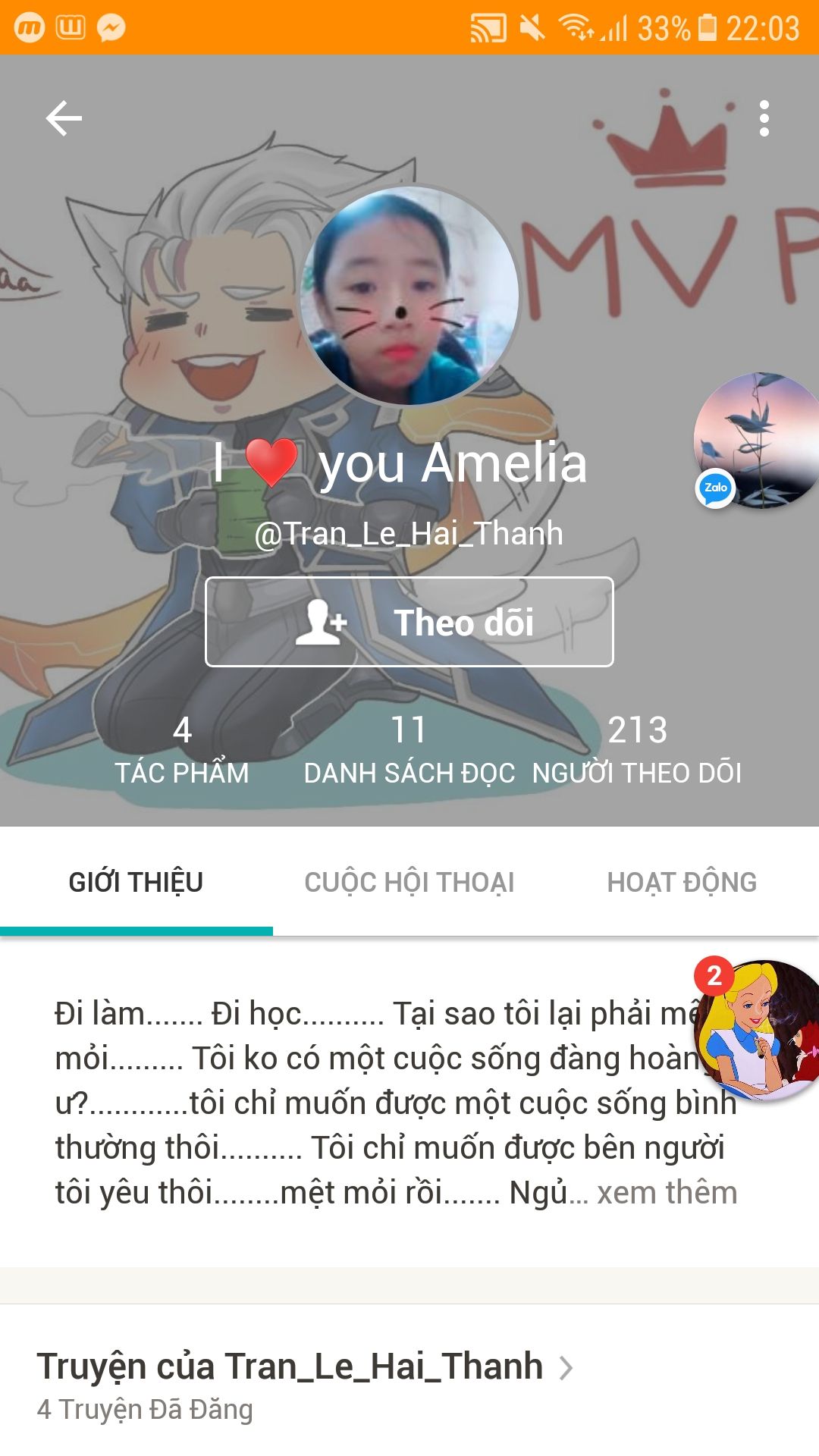Switch to the Hoạt động tab
Image resolution: width=819 pixels, height=1456 pixels.
tap(682, 883)
